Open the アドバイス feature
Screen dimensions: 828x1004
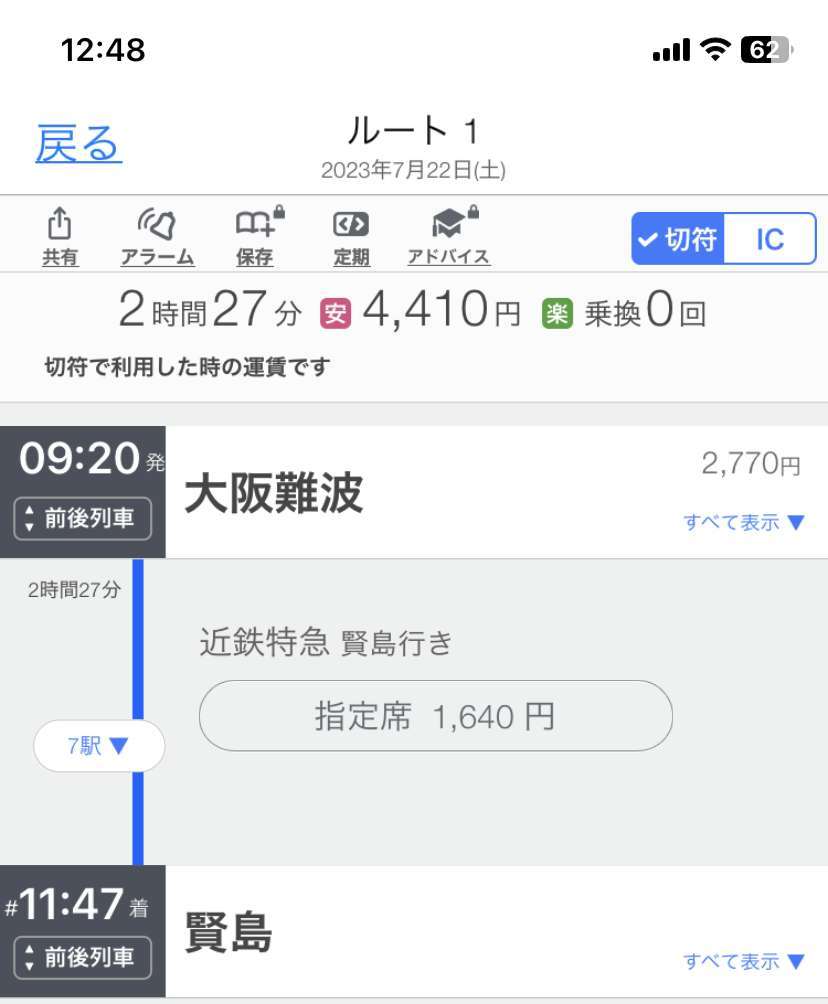click(x=449, y=237)
